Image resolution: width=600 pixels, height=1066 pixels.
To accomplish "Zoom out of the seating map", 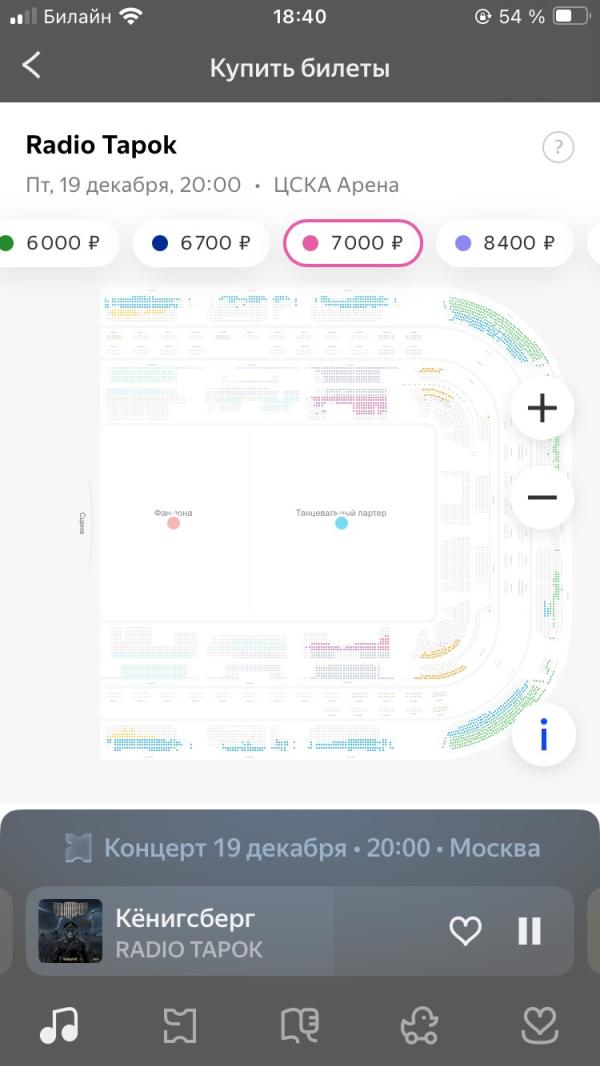I will [542, 497].
